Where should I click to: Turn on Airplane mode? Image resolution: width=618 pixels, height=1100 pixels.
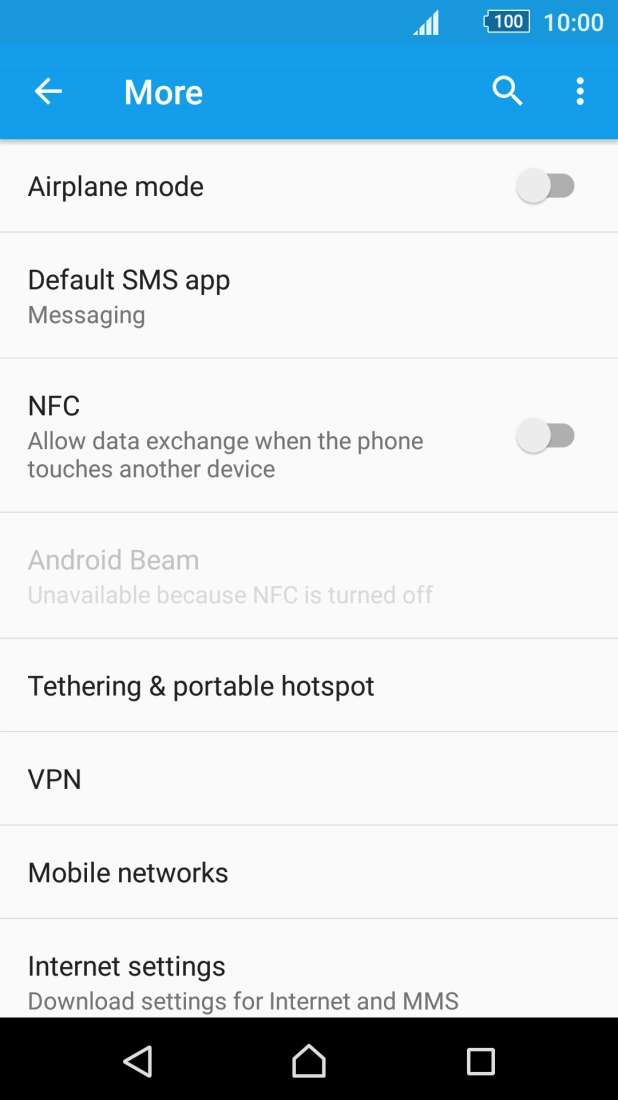[545, 186]
